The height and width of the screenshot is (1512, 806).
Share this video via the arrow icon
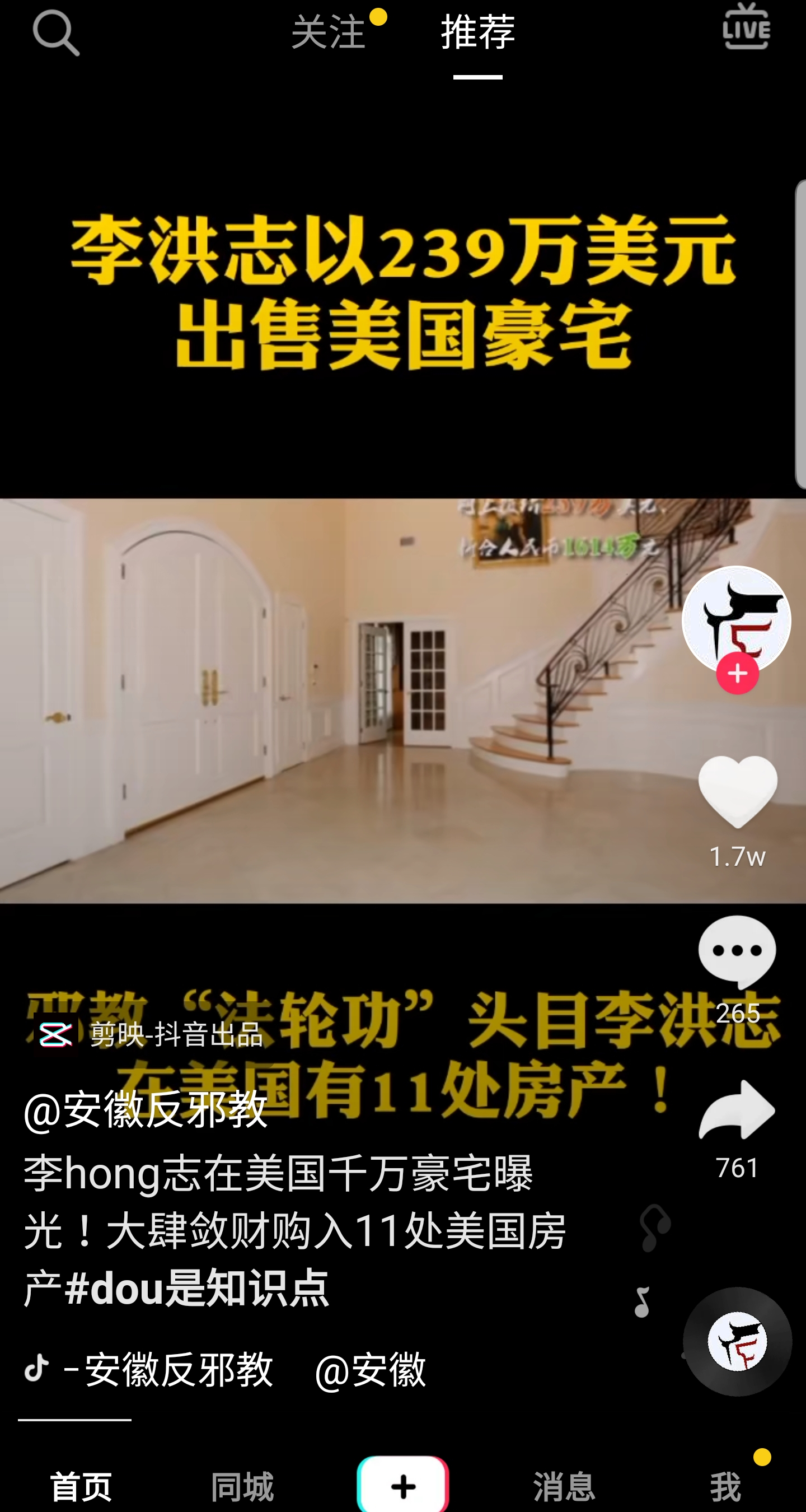[x=737, y=1109]
